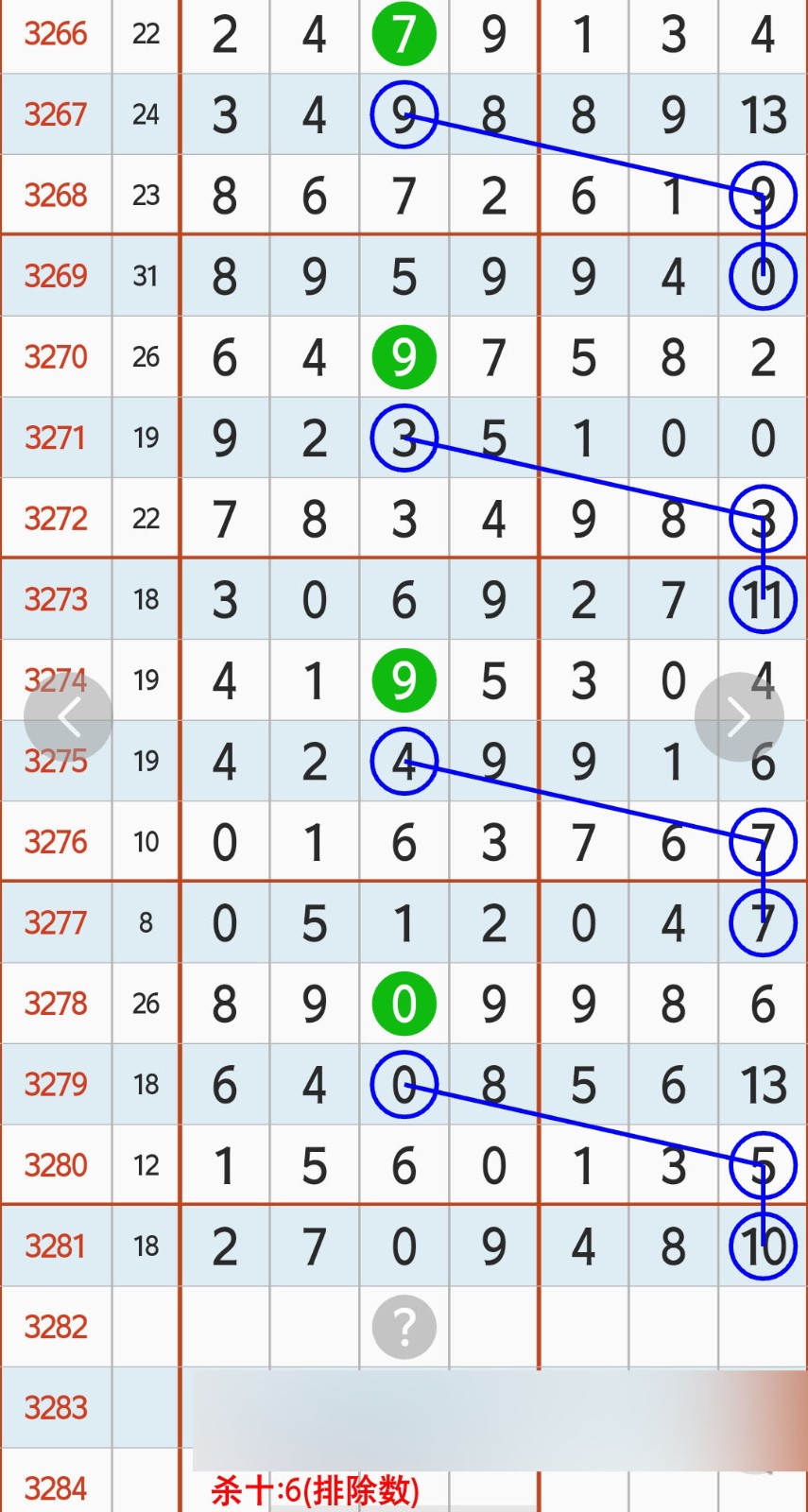
Task: Click the sum value 22 for row 3266
Action: [146, 35]
